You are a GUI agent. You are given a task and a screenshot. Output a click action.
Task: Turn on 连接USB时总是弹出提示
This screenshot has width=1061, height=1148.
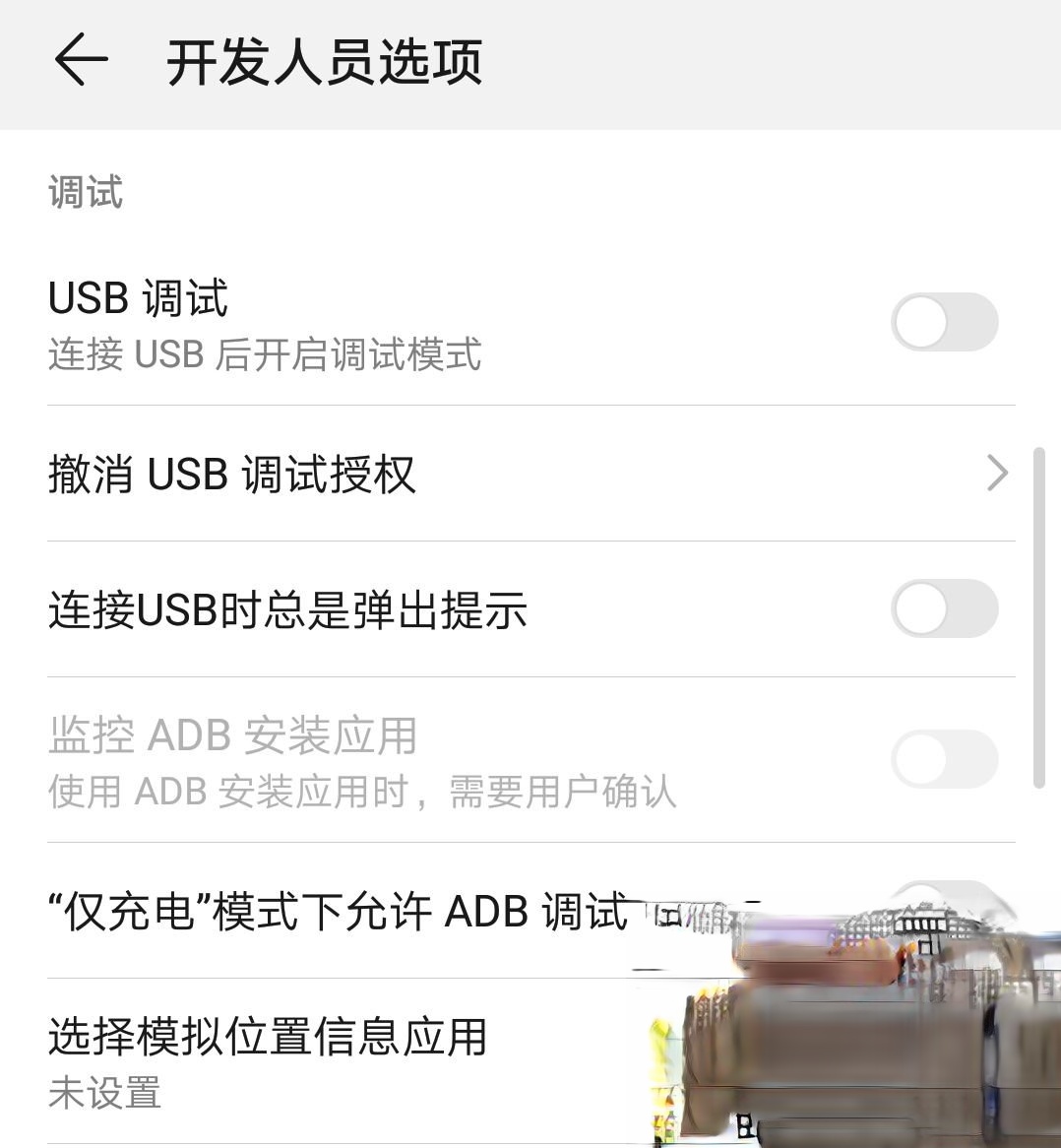coord(944,608)
